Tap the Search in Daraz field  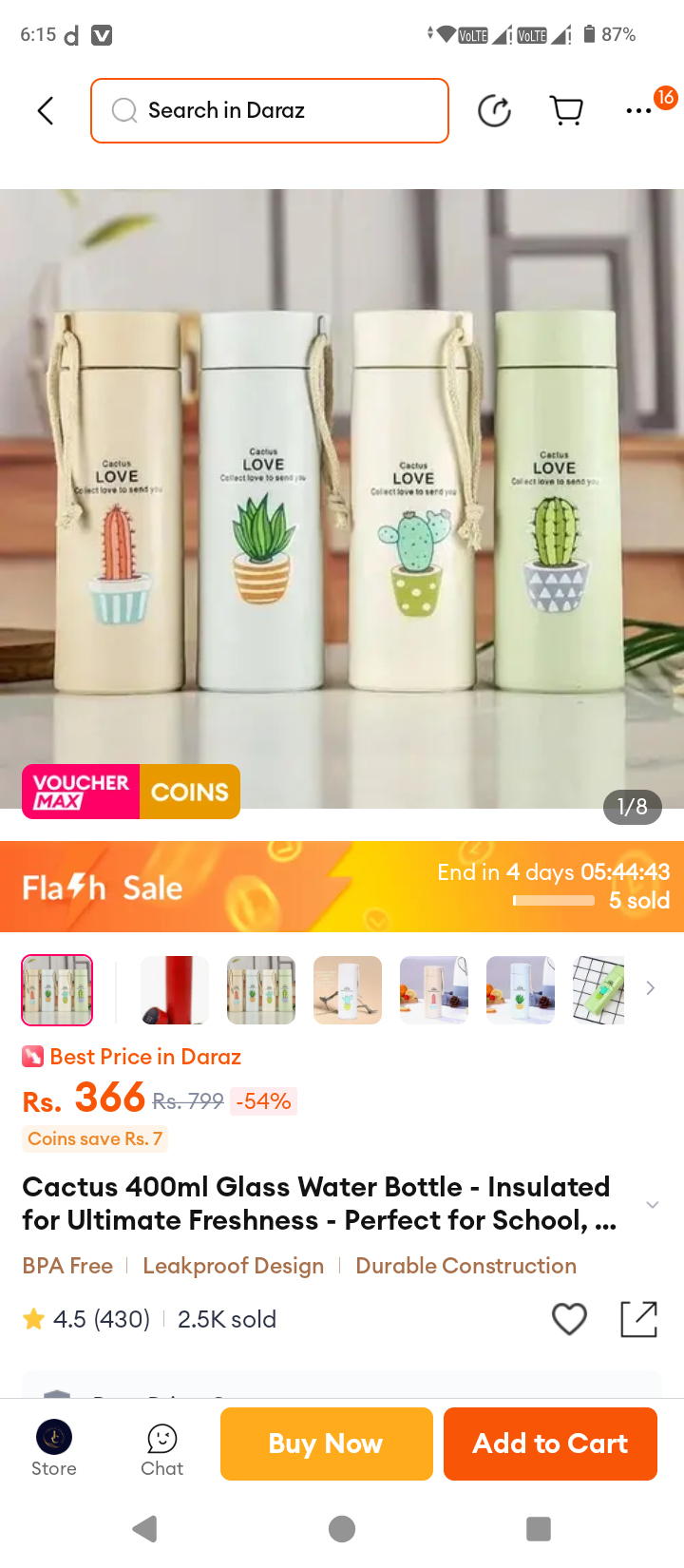pyautogui.click(x=270, y=111)
